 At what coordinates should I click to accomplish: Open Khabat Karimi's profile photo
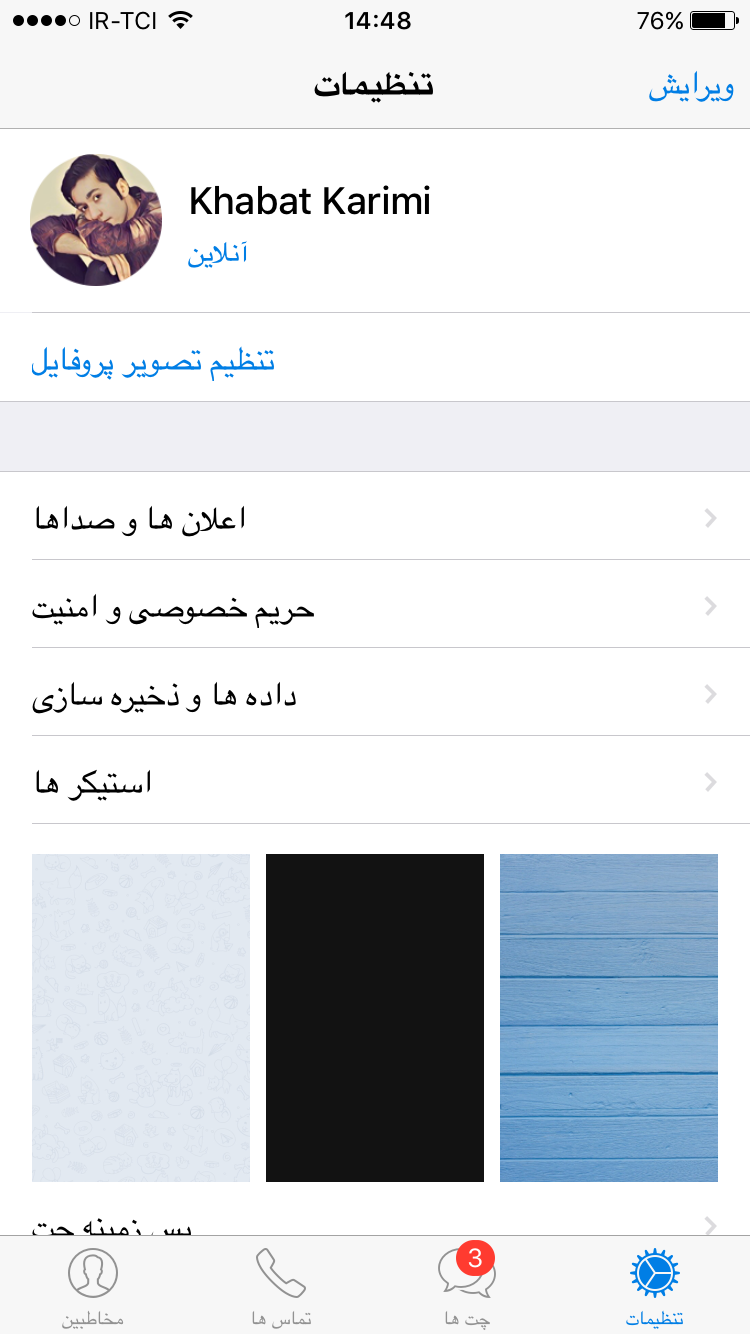tap(96, 220)
